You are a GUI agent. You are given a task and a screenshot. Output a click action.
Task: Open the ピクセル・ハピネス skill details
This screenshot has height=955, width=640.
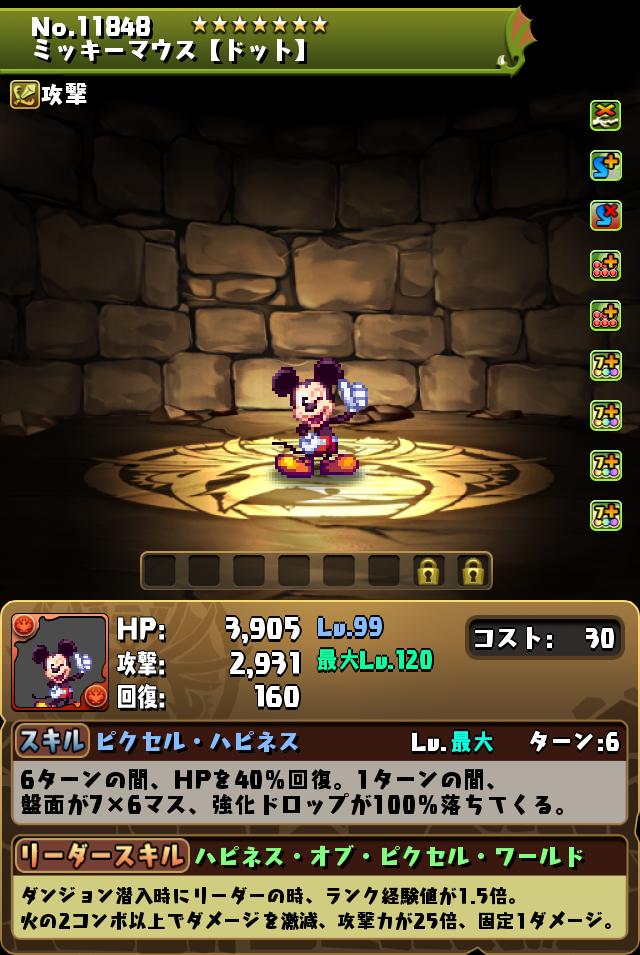(x=198, y=741)
